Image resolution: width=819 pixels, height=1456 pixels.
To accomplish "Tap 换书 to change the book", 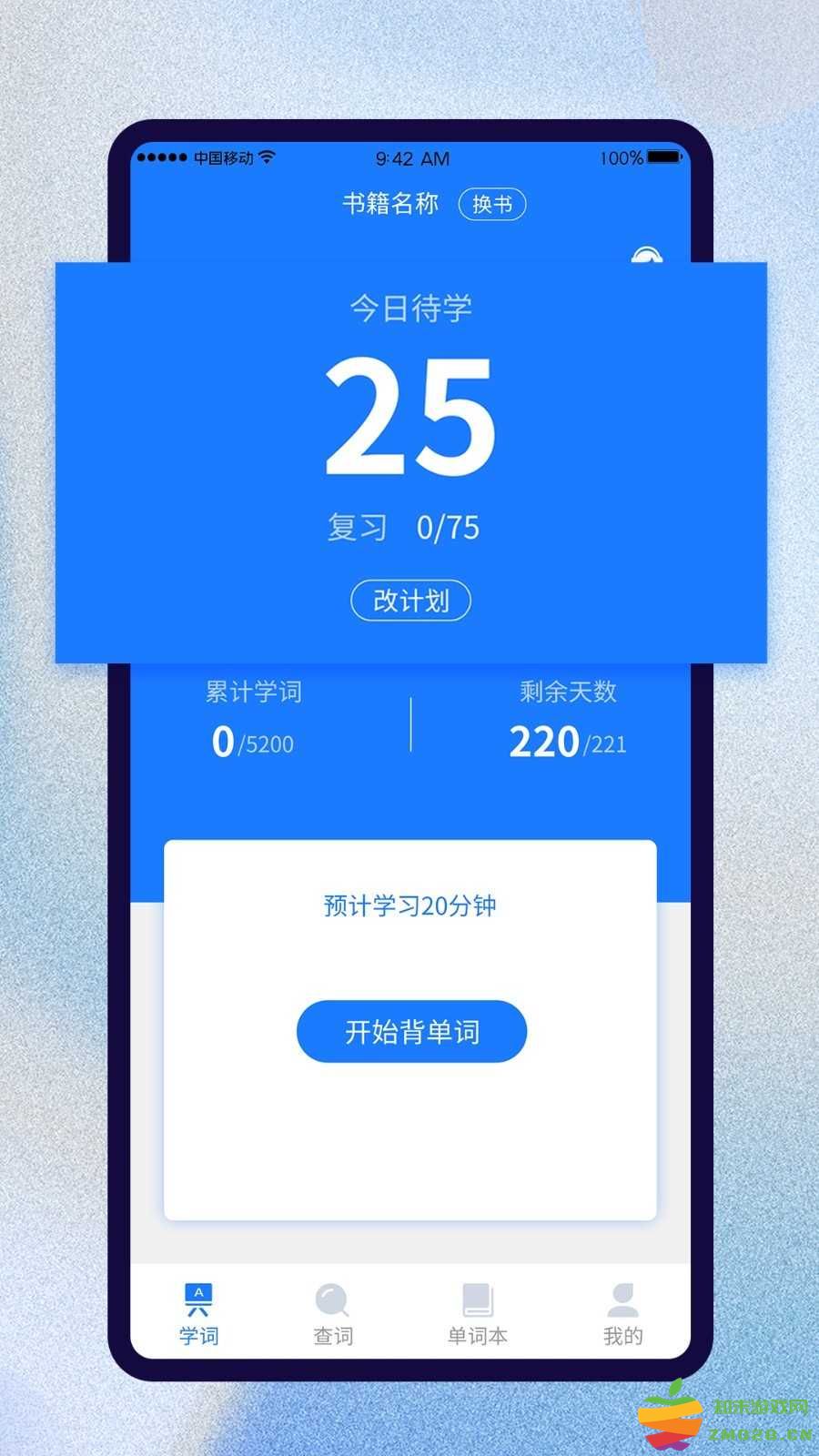I will 492,204.
